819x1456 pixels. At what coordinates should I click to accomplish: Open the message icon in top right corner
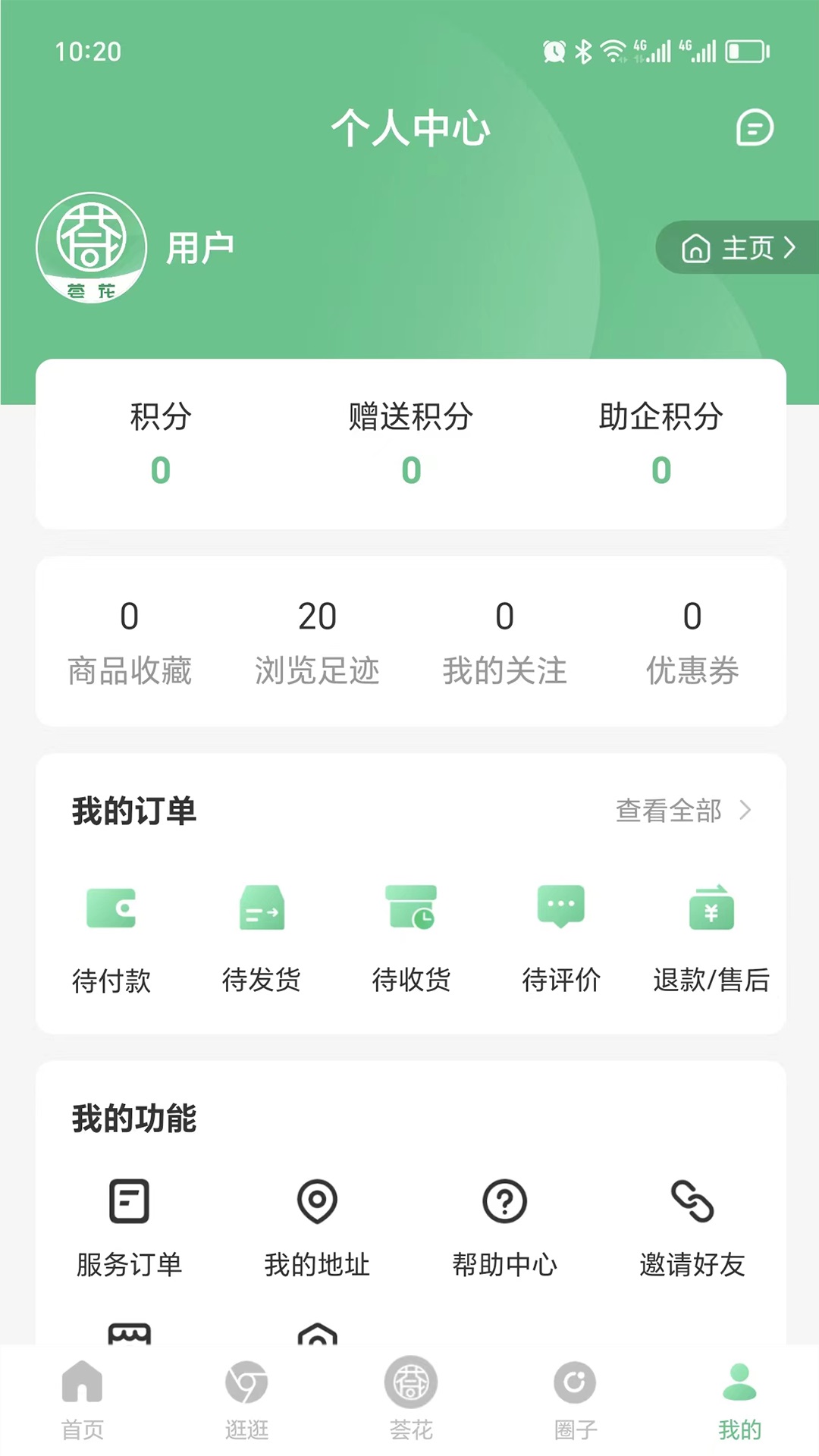[x=754, y=129]
